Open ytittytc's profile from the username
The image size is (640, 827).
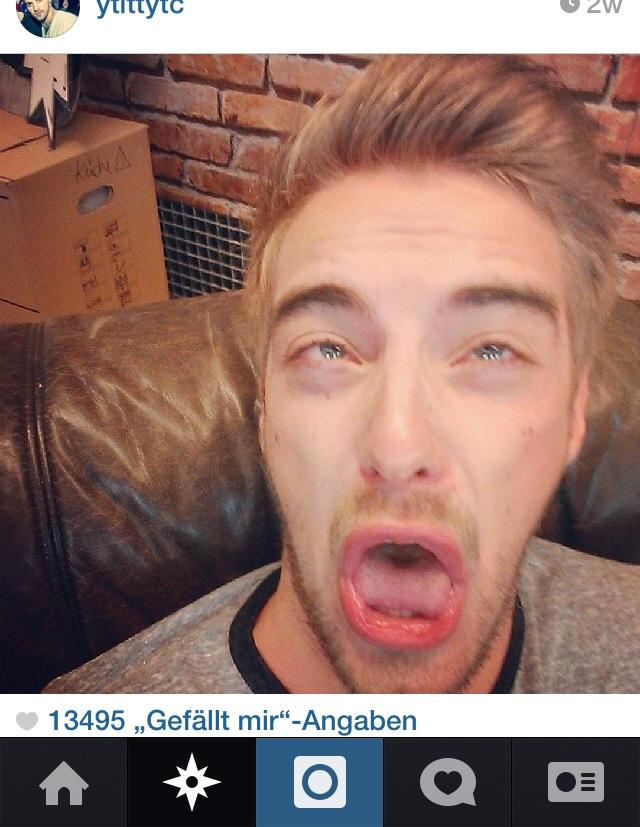point(140,9)
